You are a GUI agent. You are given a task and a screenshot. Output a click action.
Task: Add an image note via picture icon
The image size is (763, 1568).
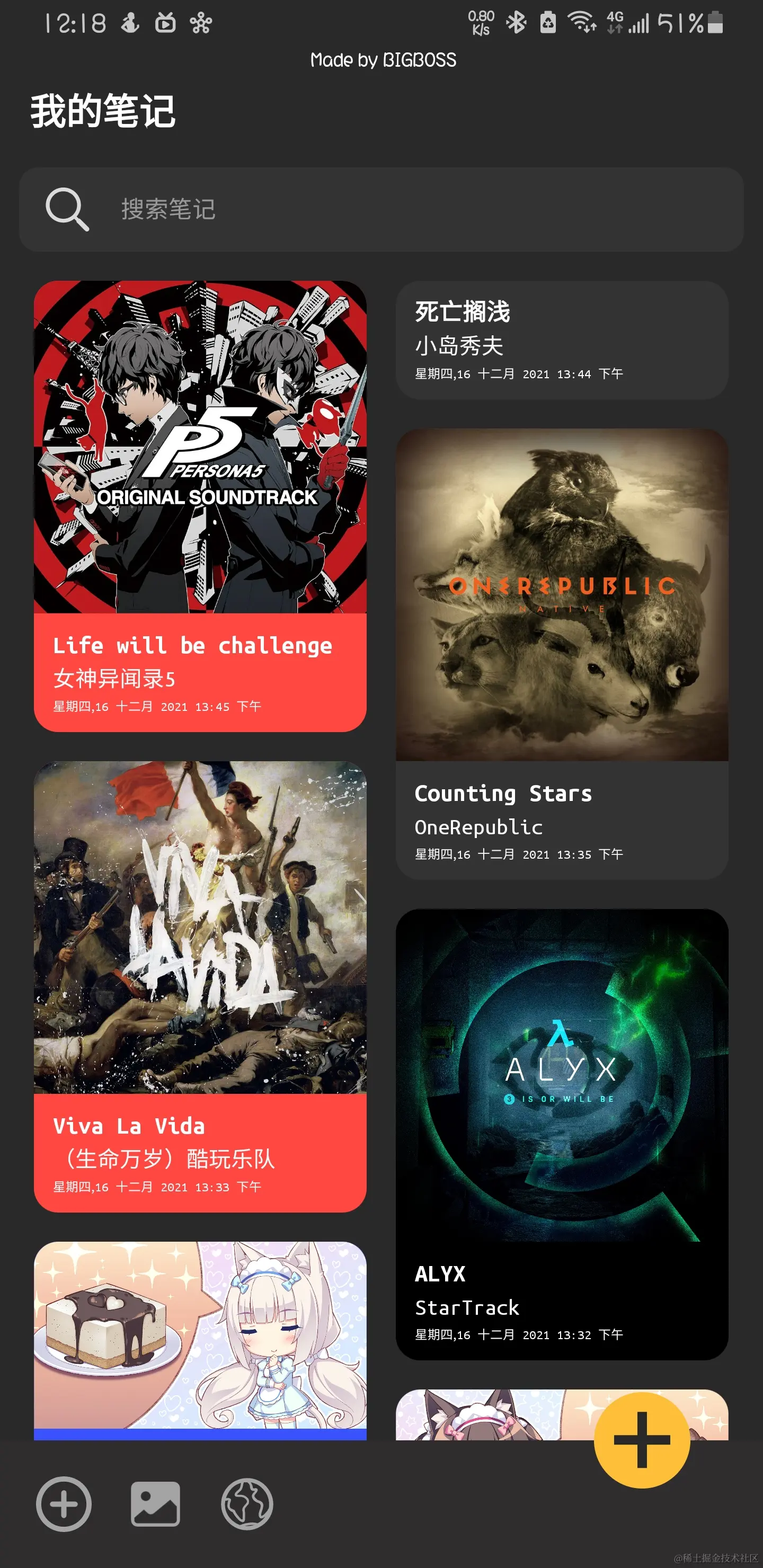155,1504
